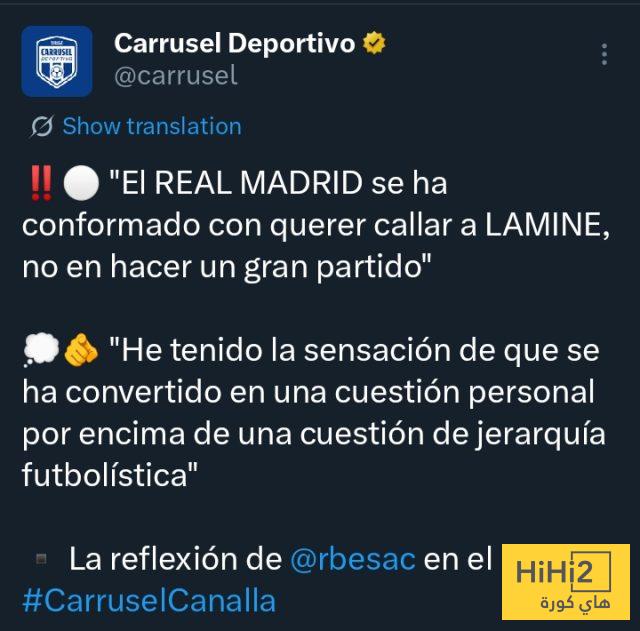Open the #CarruselCanalla hashtag
Image resolution: width=640 pixels, height=631 pixels.
(x=148, y=601)
